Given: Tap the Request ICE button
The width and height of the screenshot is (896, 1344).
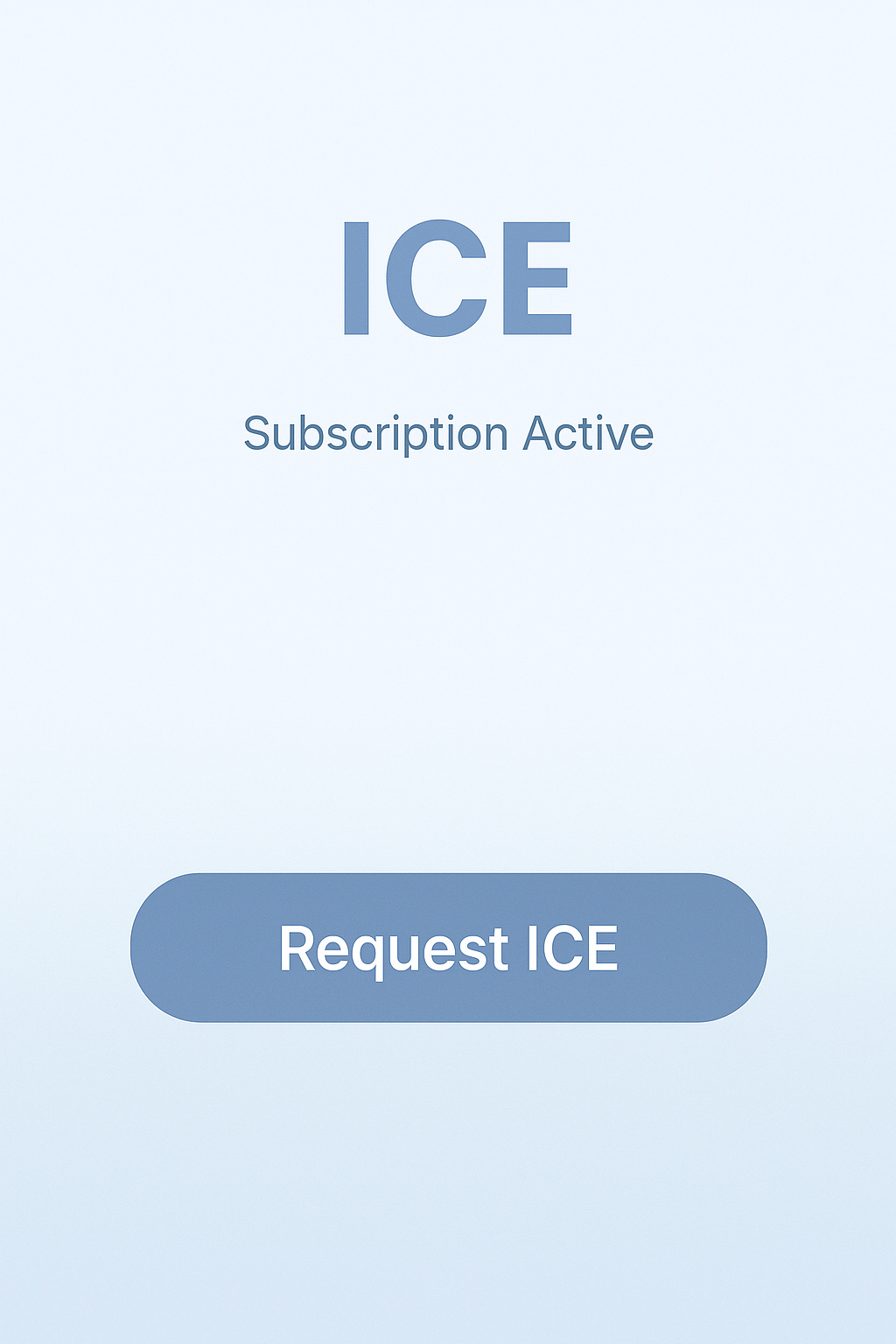Looking at the screenshot, I should [449, 948].
